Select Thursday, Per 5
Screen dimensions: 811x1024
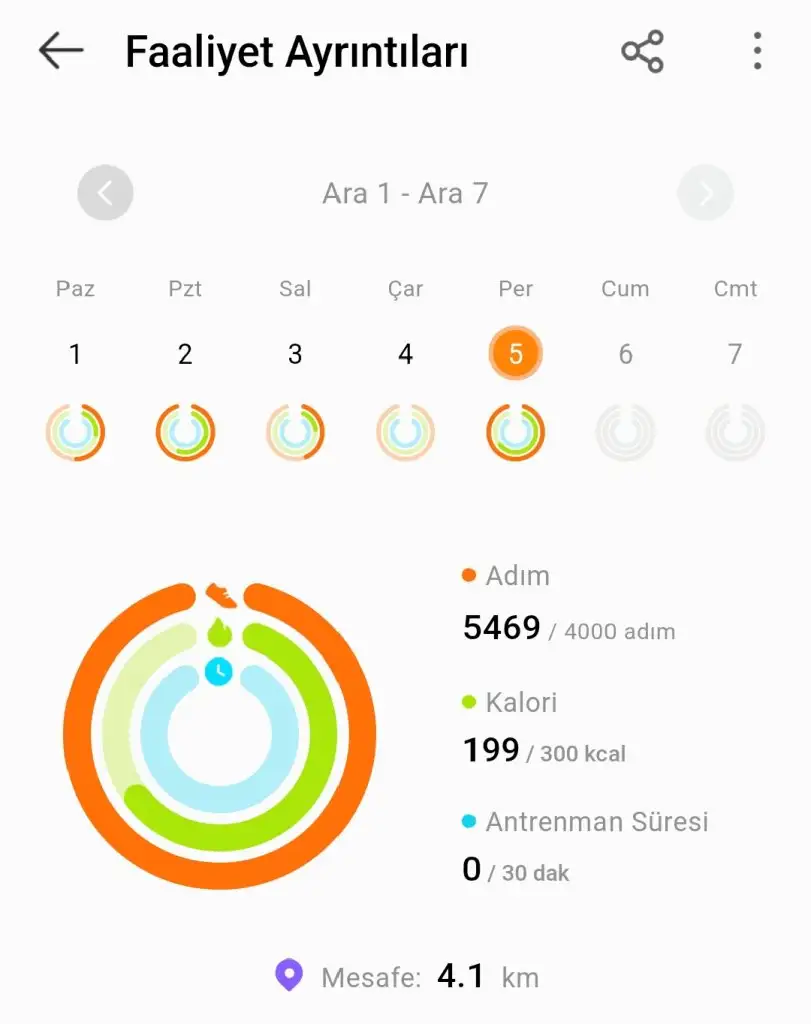(x=515, y=354)
